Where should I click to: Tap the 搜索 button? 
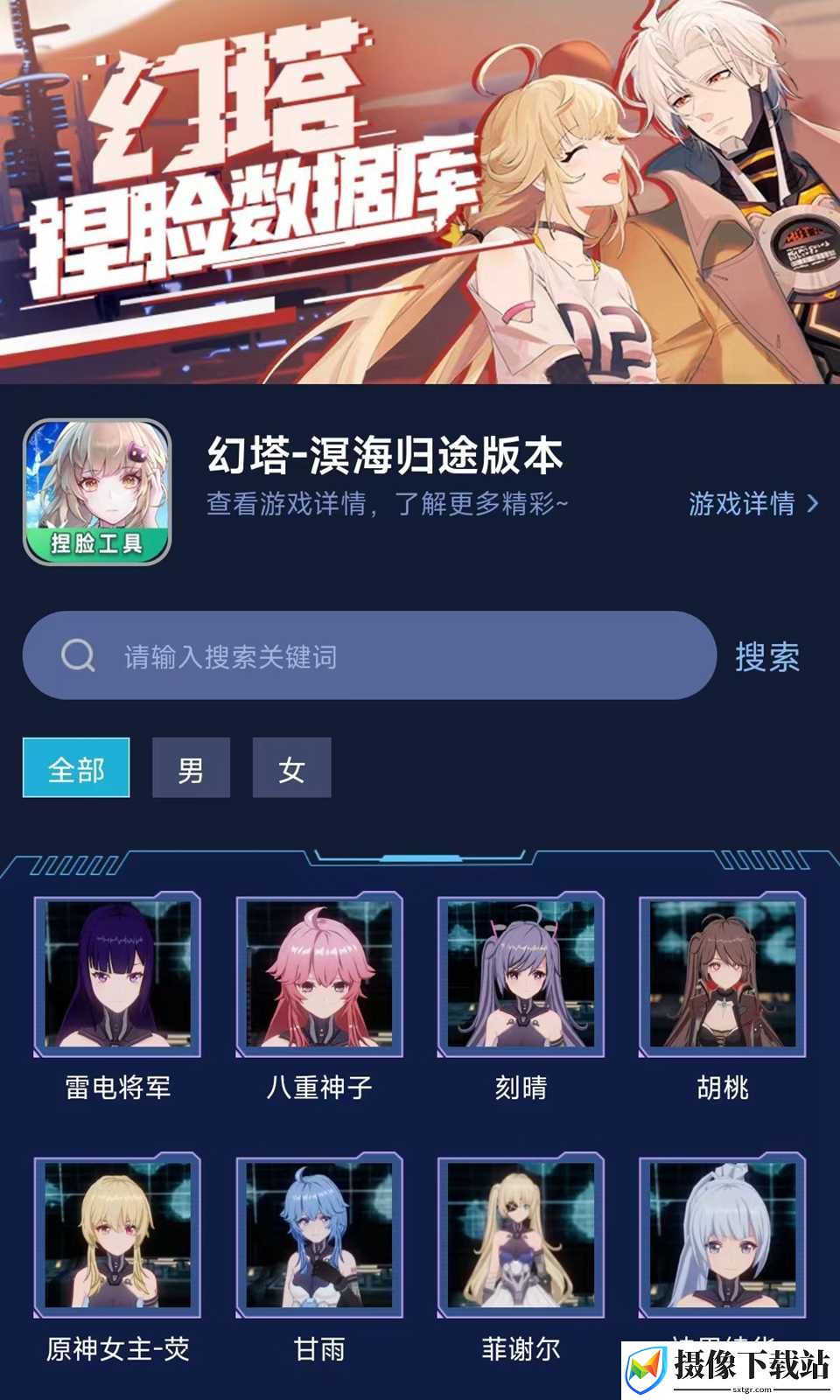coord(767,656)
